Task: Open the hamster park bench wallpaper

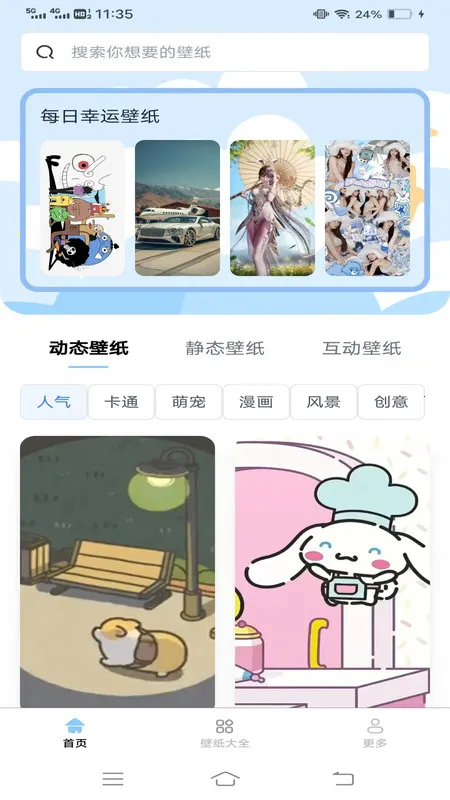Action: 117,571
